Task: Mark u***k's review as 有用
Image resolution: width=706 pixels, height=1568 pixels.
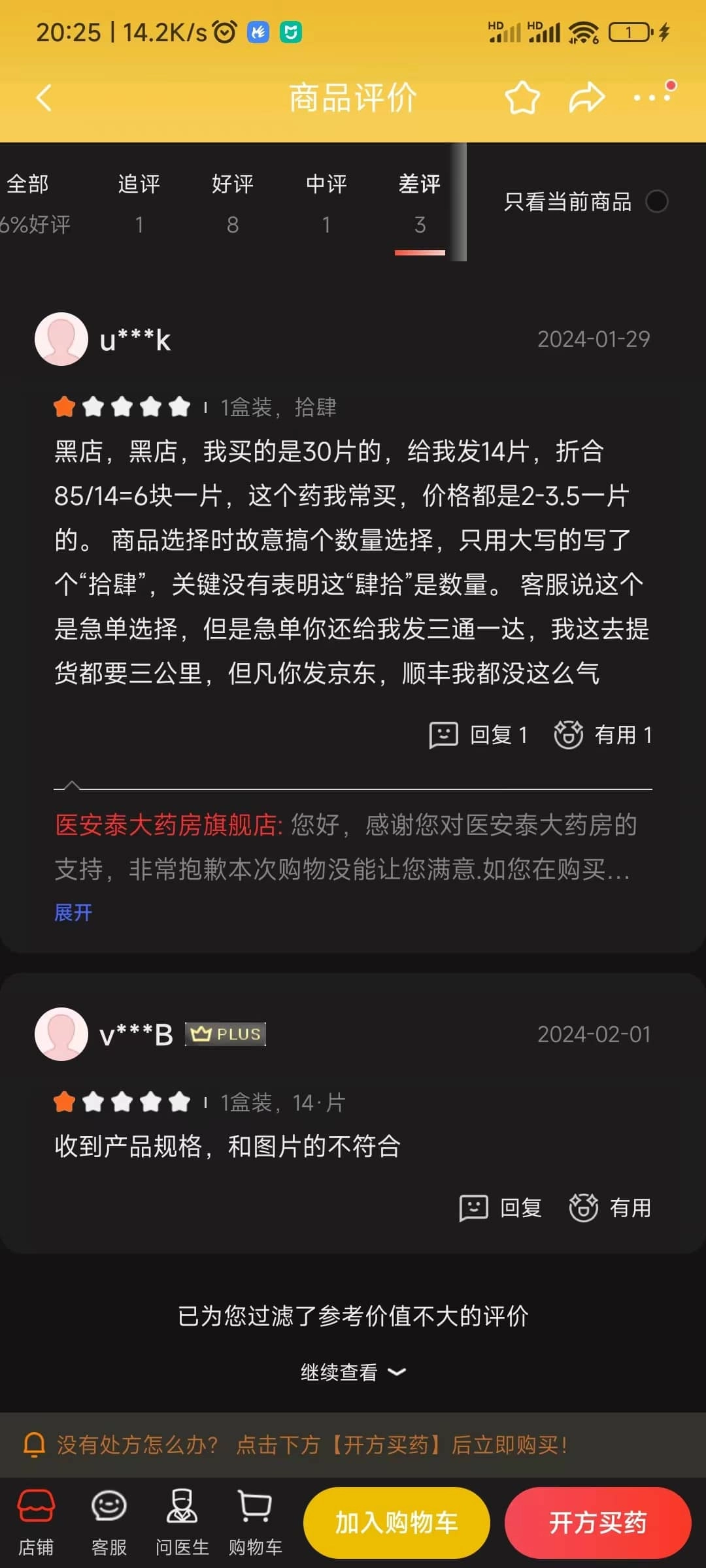Action: point(603,735)
